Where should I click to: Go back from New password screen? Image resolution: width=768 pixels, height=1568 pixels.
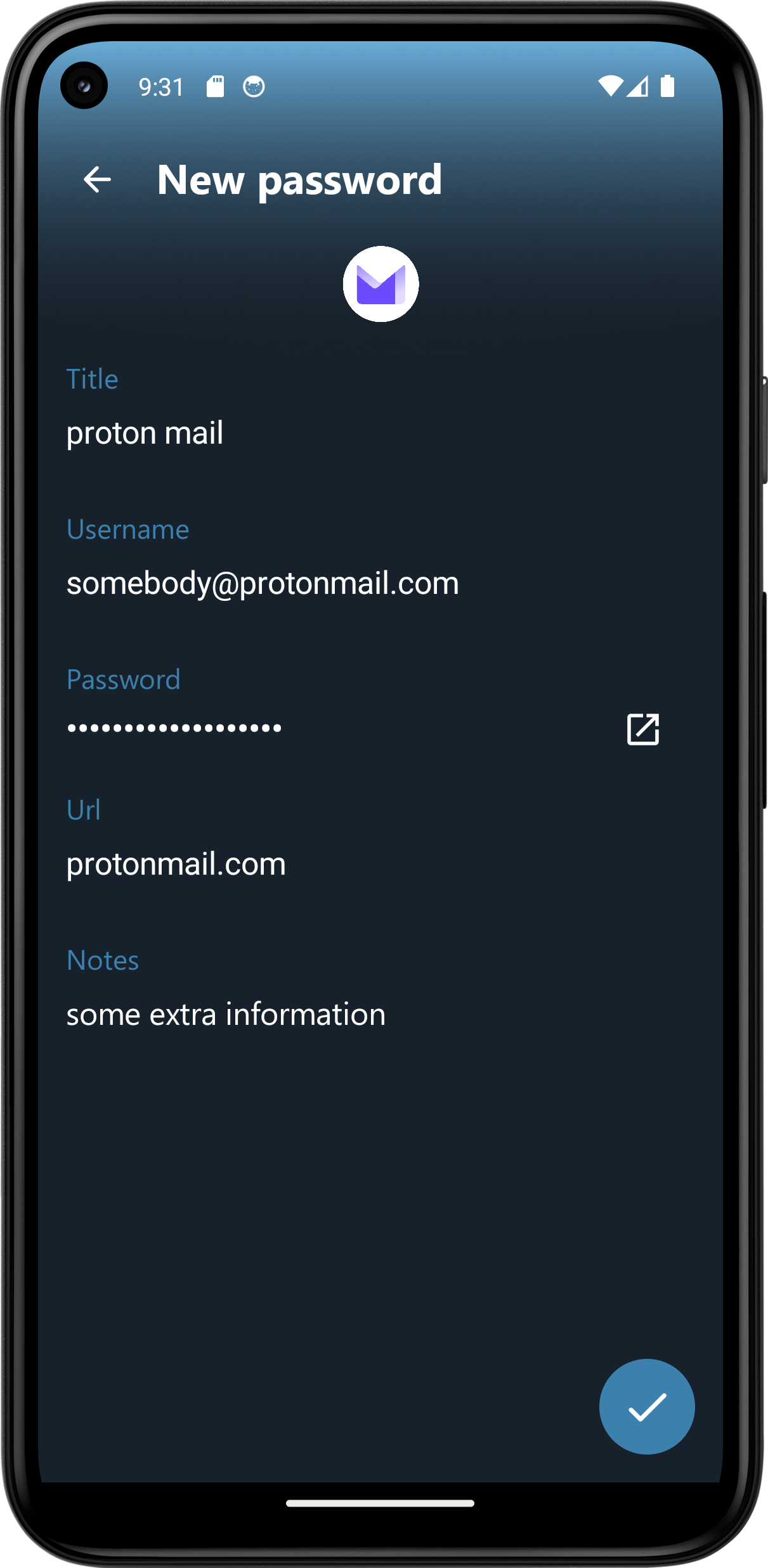coord(97,179)
